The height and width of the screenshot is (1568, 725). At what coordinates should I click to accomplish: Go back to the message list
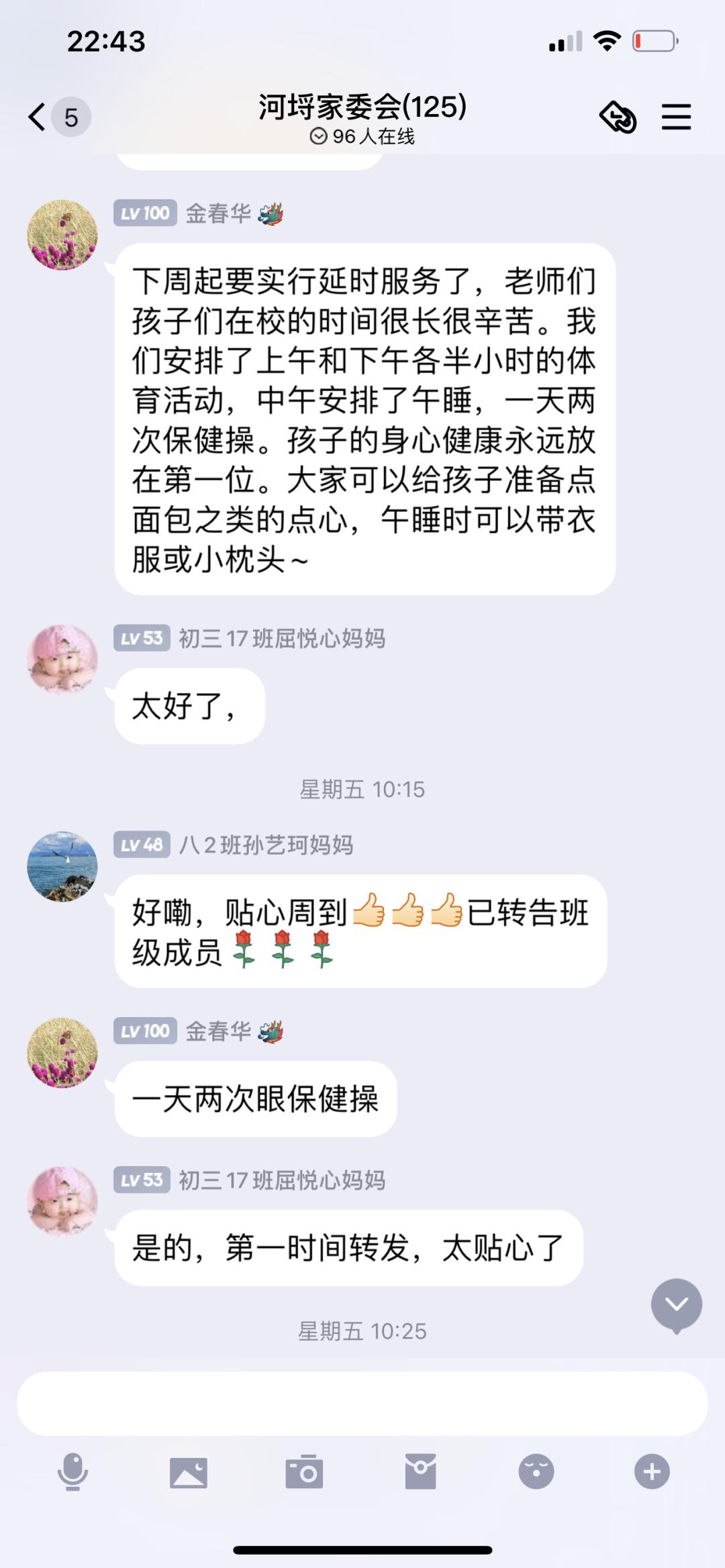[38, 117]
